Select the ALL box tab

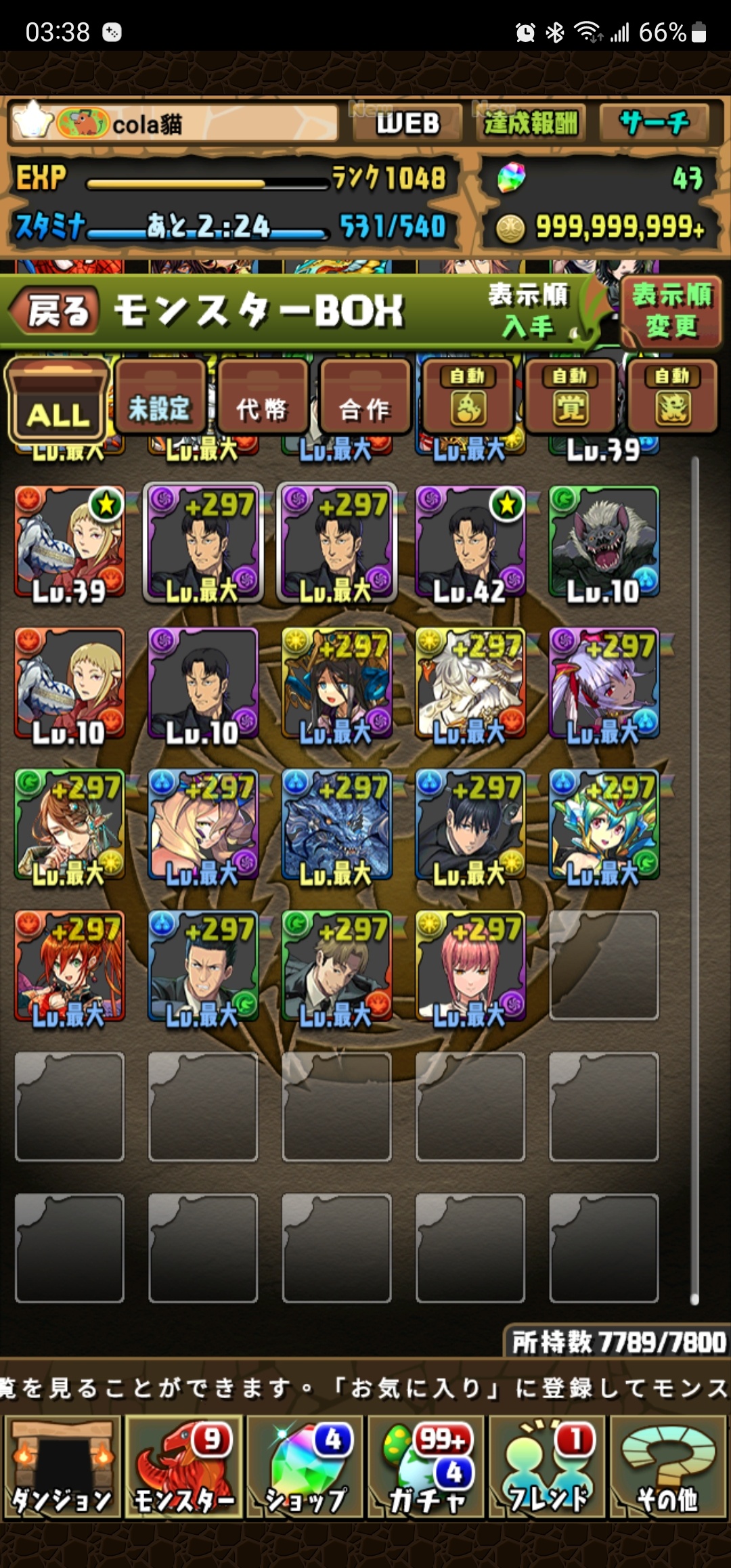click(x=58, y=401)
